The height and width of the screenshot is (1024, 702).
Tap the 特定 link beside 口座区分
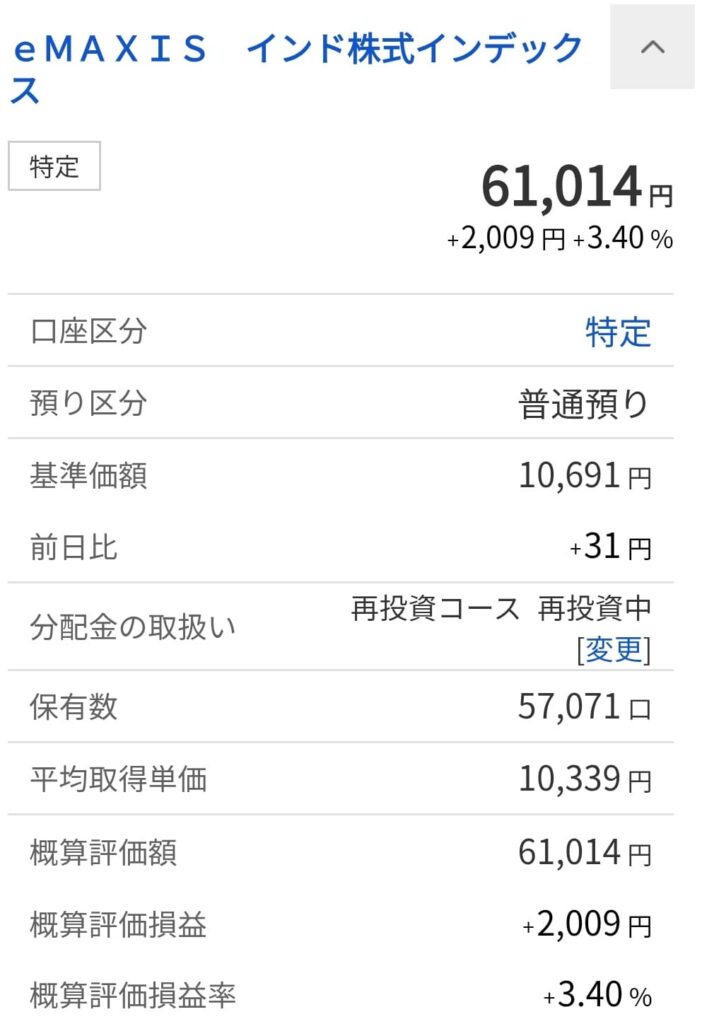pos(617,331)
